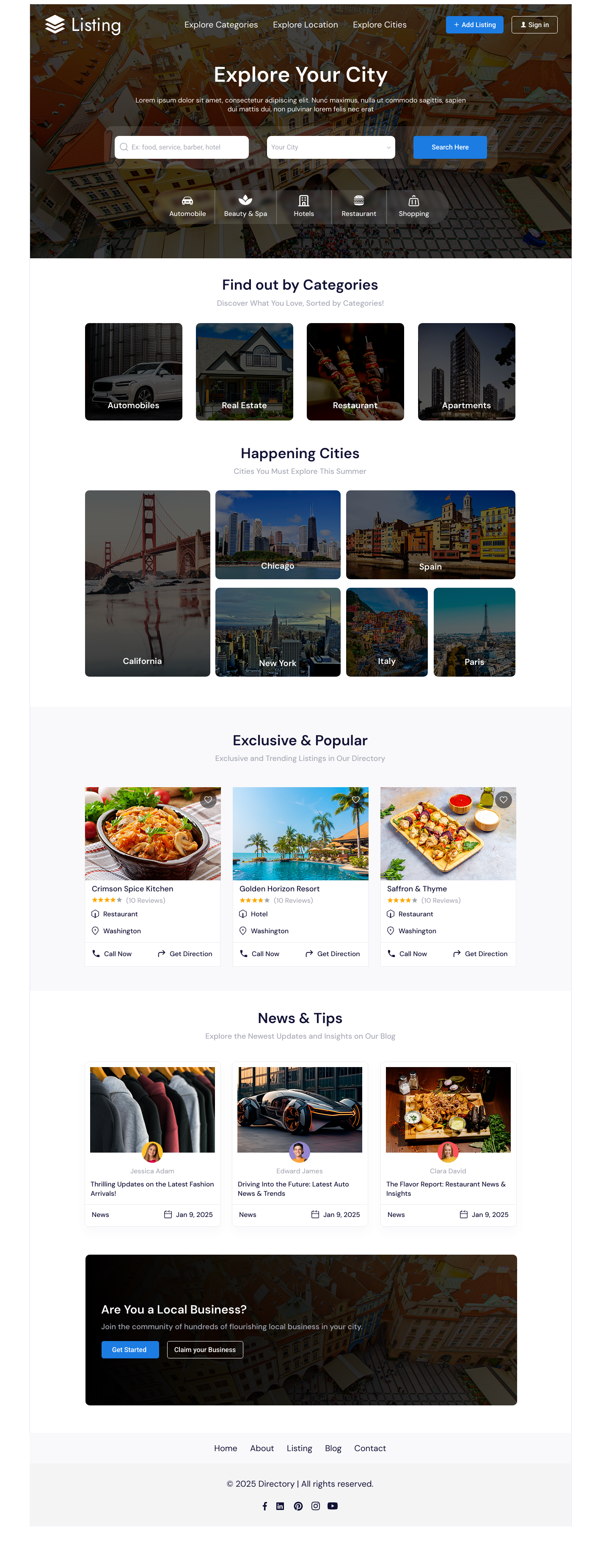Tap Claim your Business button

(204, 1350)
